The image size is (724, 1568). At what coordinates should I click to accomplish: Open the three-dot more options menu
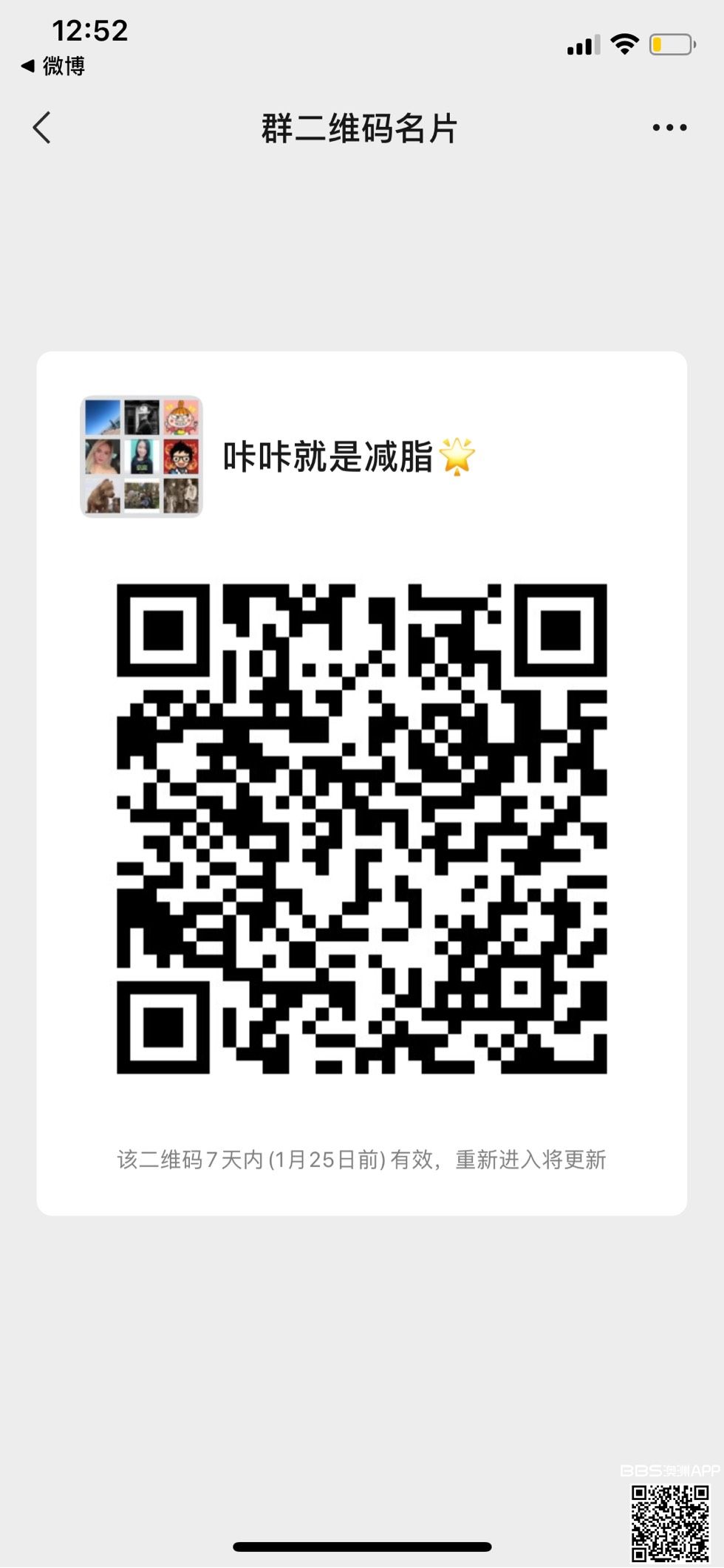click(669, 128)
